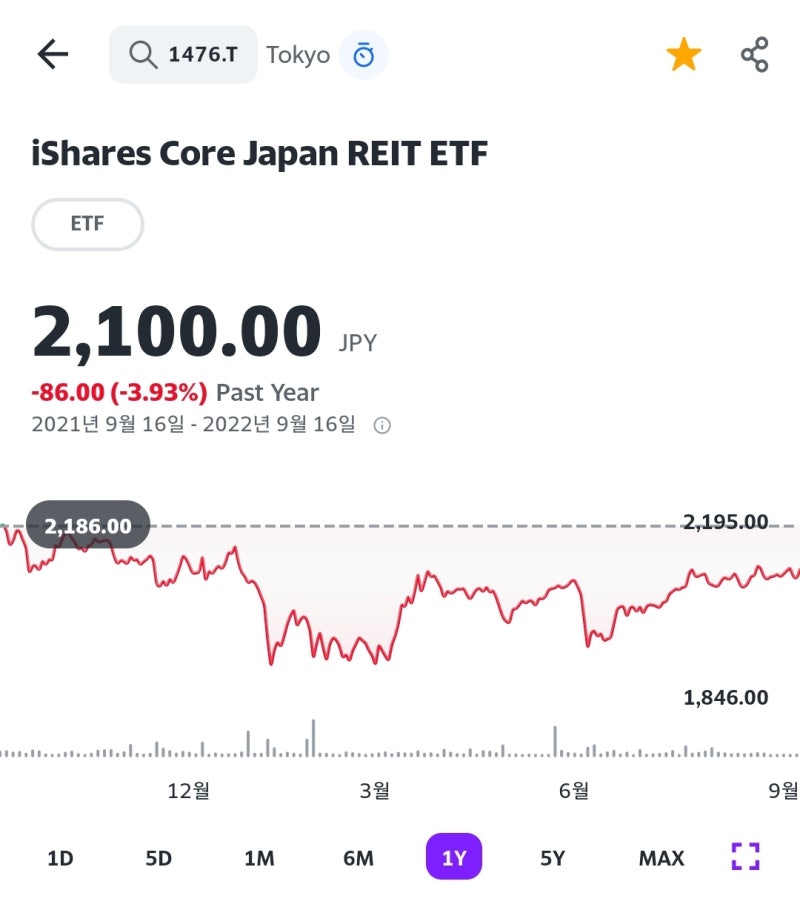Tap the back arrow to return
This screenshot has width=800, height=910.
pos(52,54)
